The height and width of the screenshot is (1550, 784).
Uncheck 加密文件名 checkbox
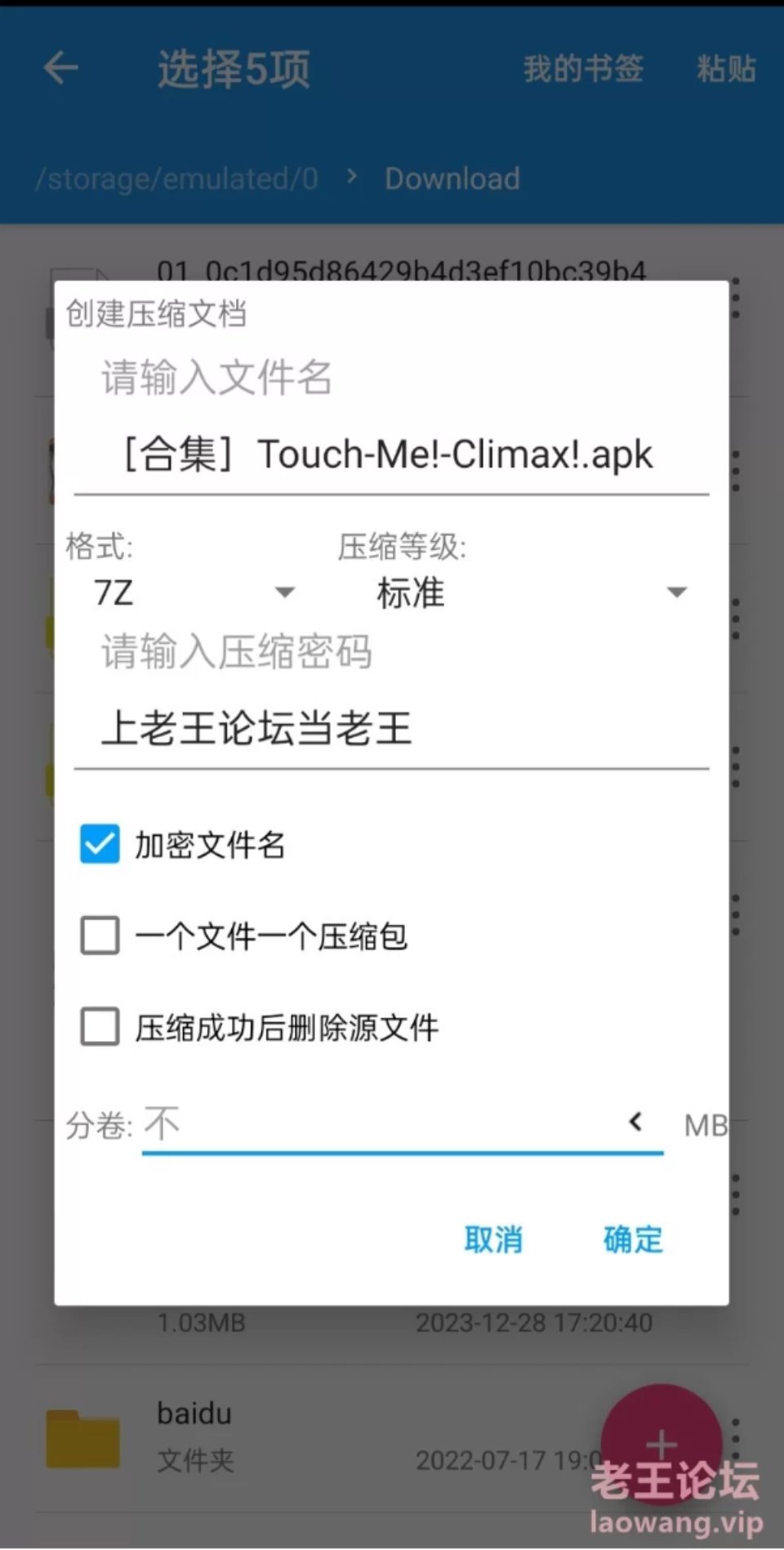click(100, 844)
